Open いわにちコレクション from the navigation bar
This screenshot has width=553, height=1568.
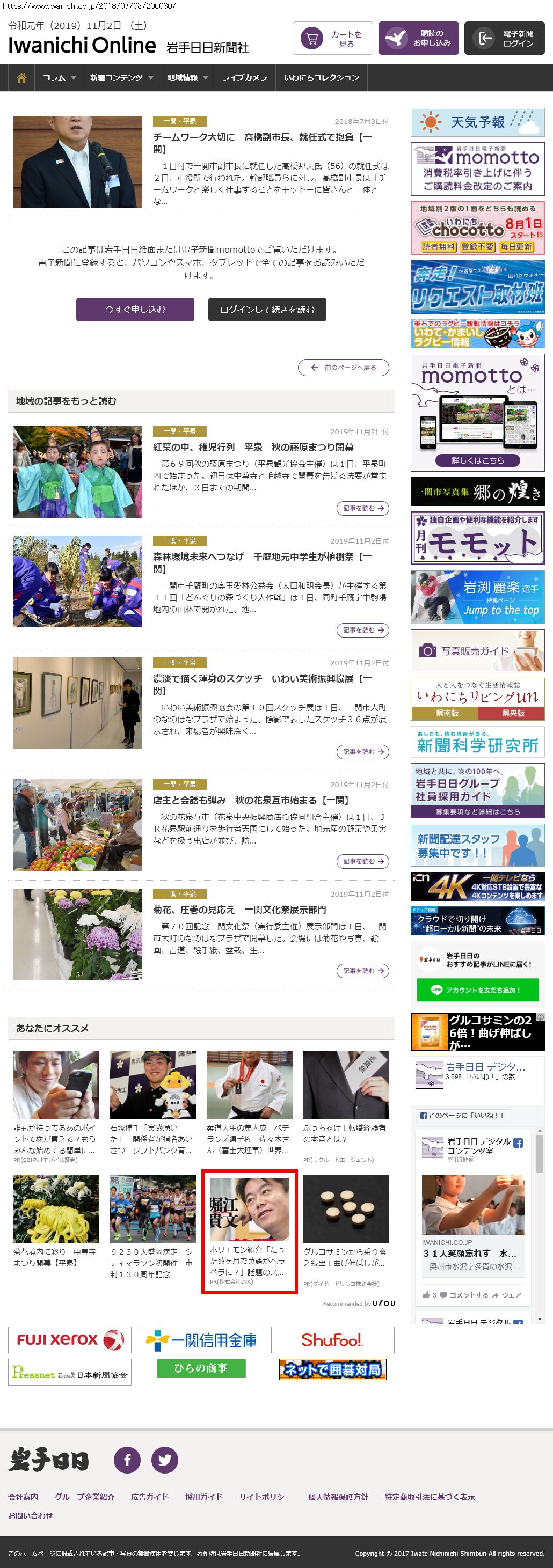pyautogui.click(x=321, y=78)
